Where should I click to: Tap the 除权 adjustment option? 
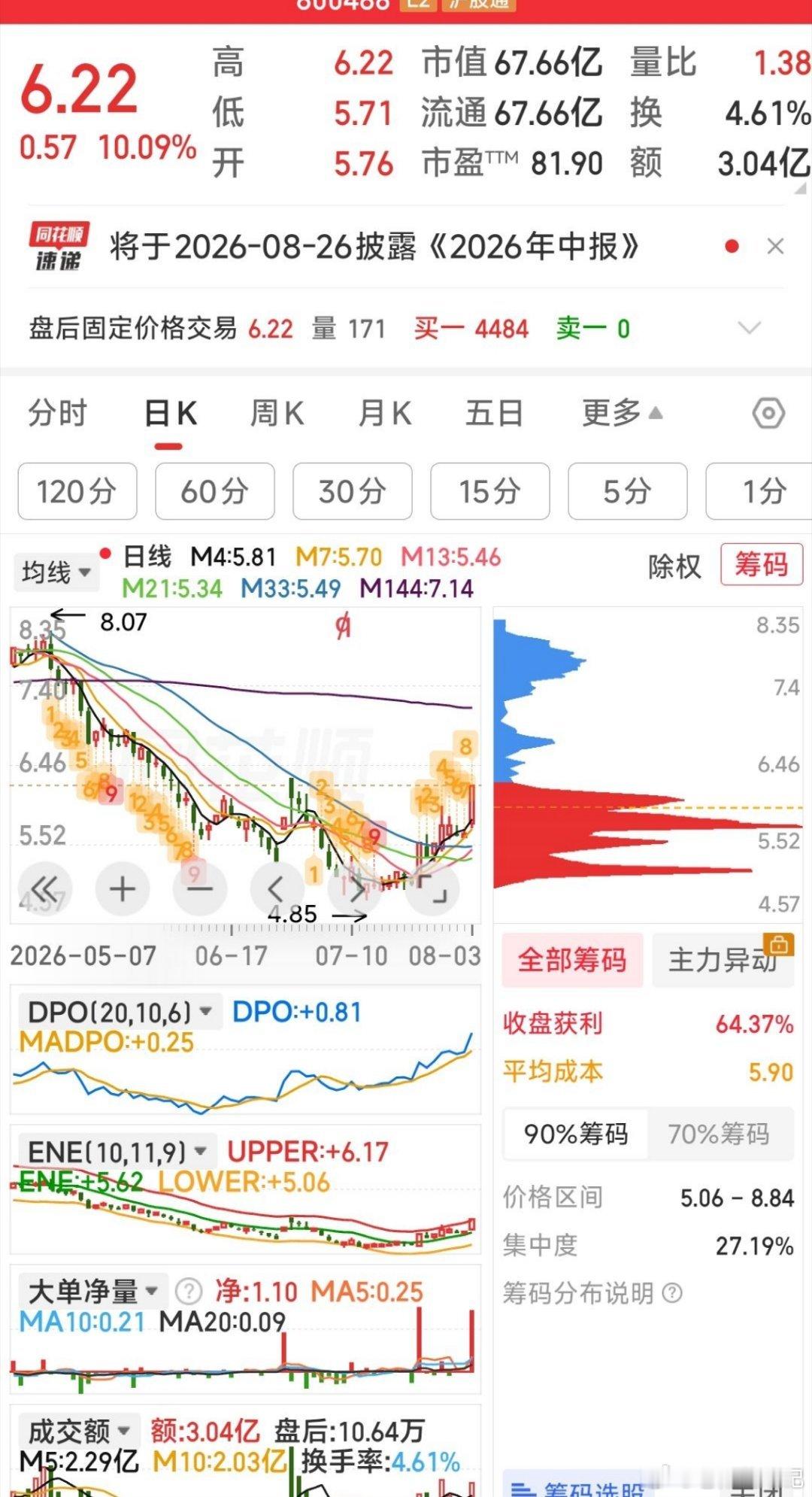click(x=674, y=566)
